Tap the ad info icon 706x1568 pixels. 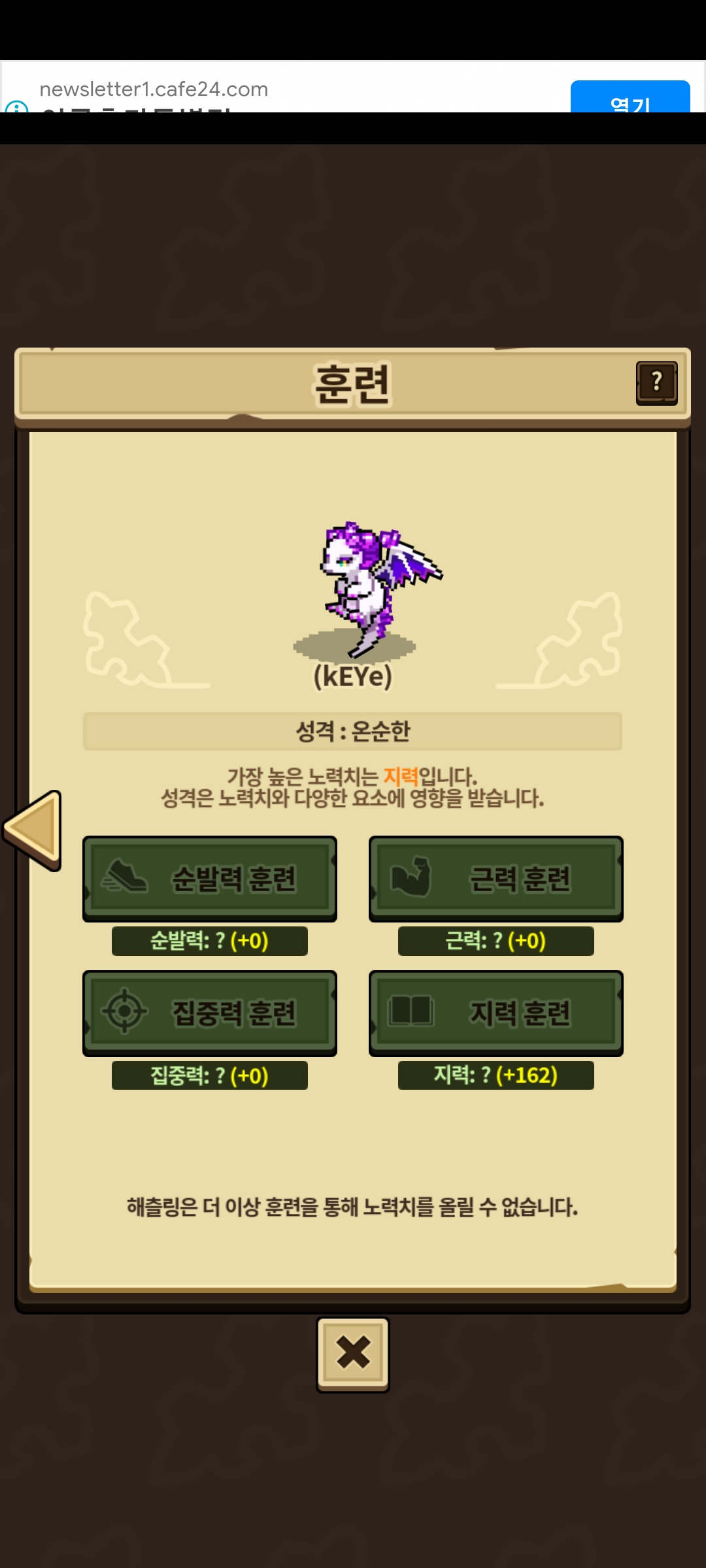16,106
